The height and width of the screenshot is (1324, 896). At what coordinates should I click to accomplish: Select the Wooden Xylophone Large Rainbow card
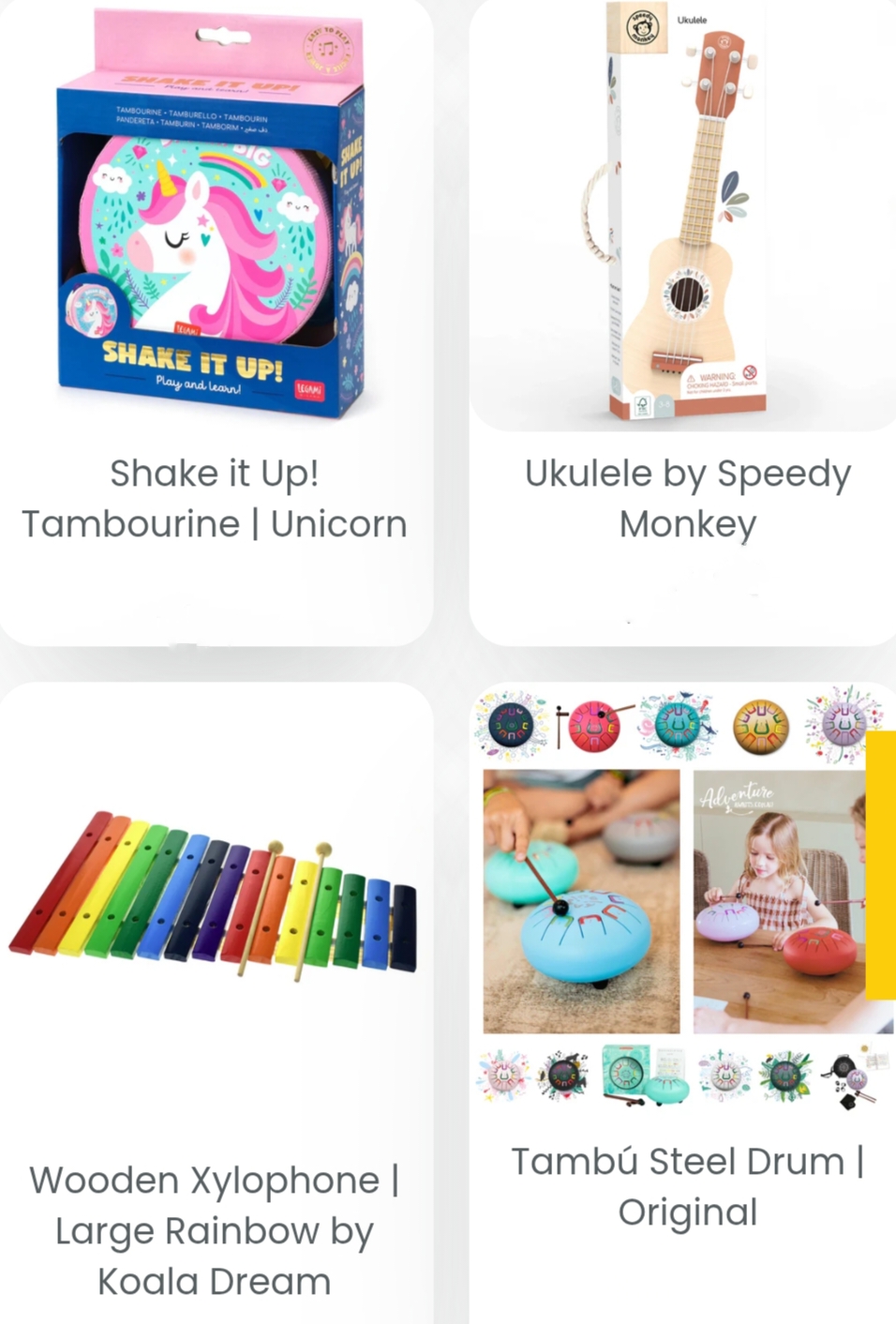214,1229
